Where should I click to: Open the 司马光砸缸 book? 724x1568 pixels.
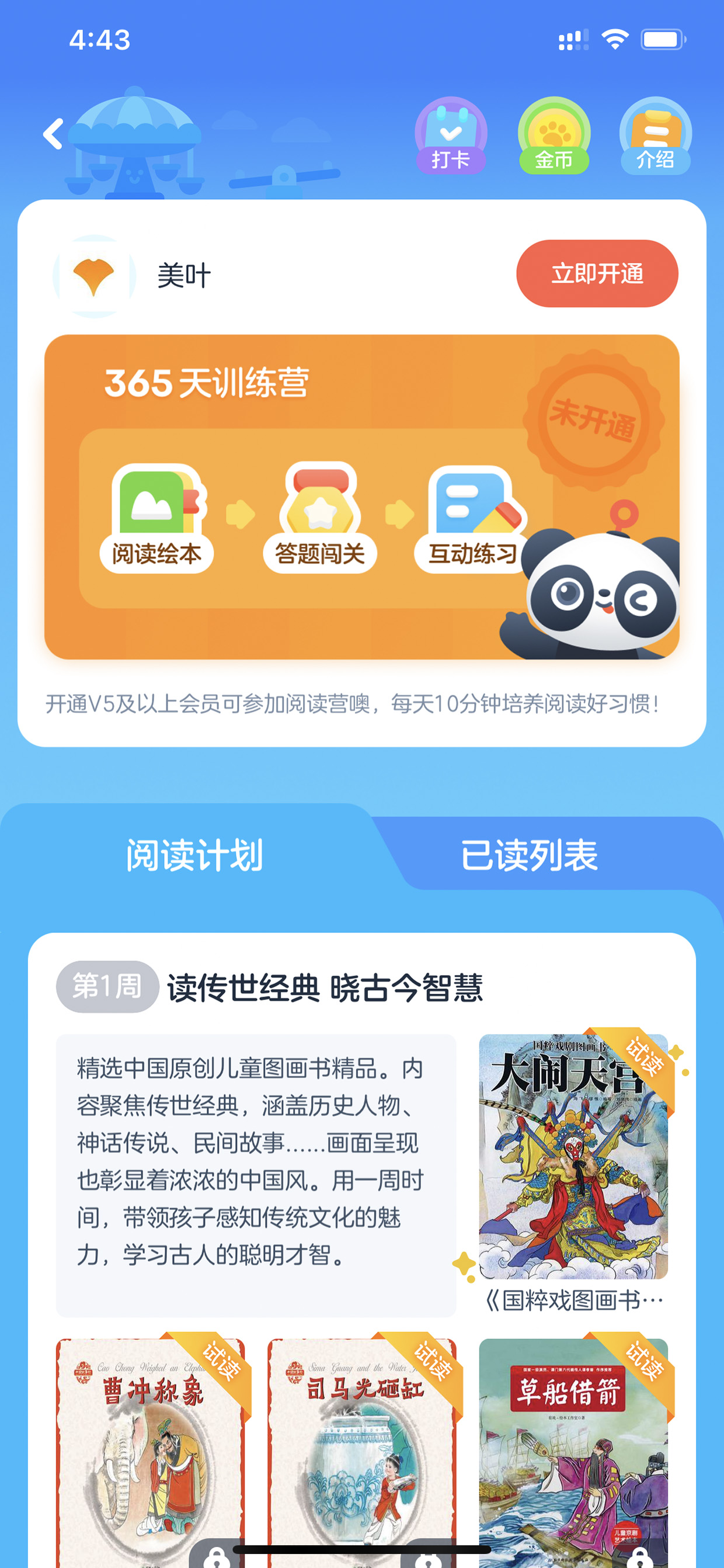tap(362, 1452)
